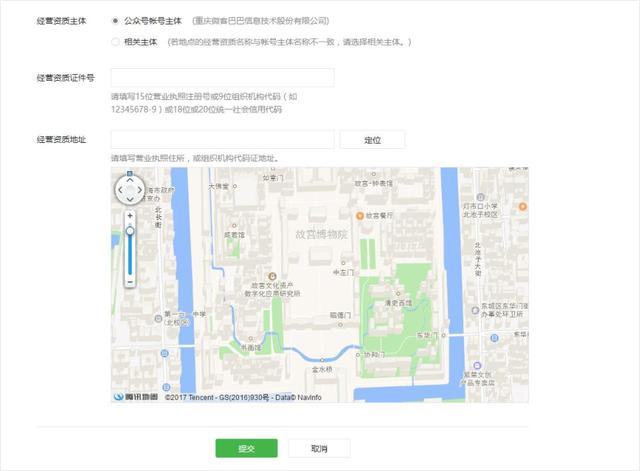The image size is (640, 471).
Task: Zoom in the map with plus button
Action: tap(130, 215)
